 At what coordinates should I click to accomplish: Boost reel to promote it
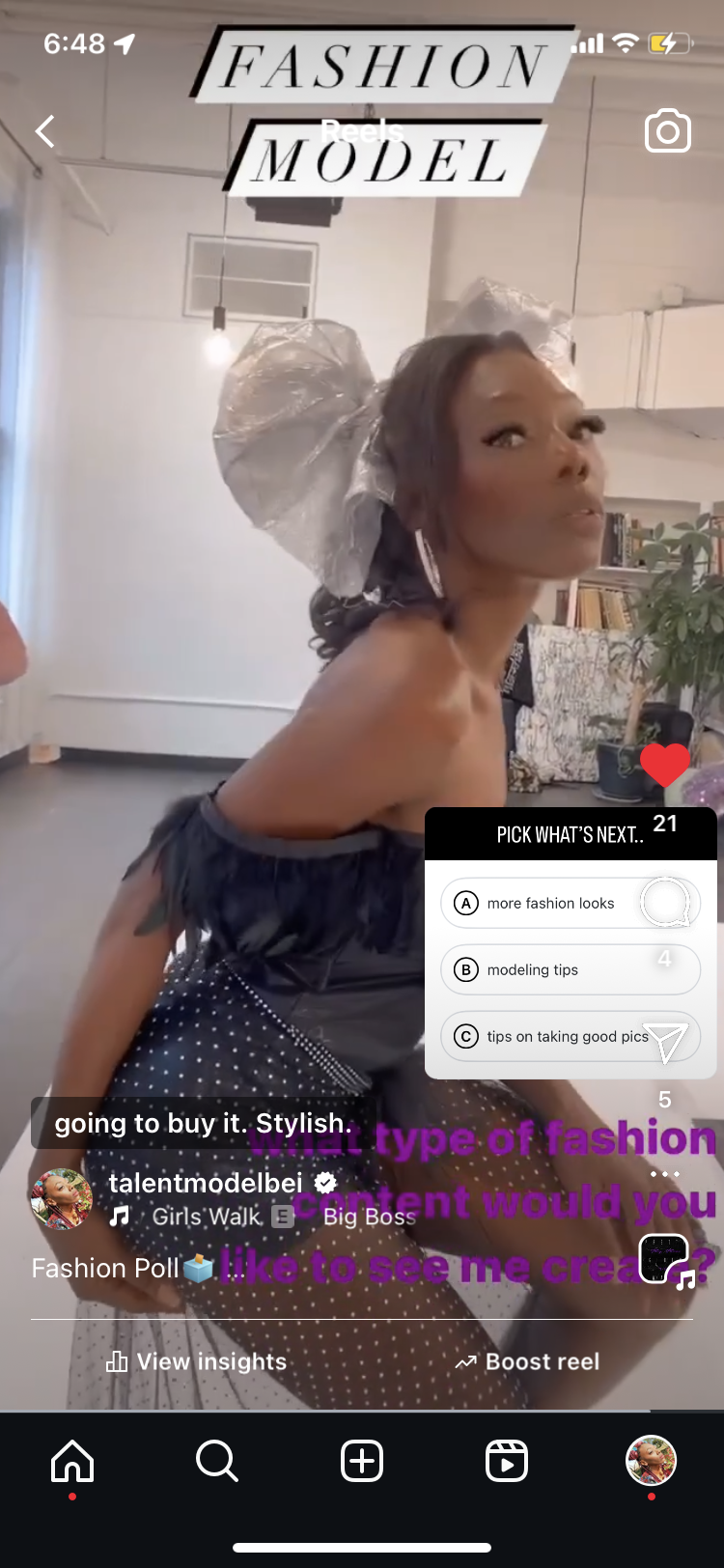click(x=528, y=1361)
